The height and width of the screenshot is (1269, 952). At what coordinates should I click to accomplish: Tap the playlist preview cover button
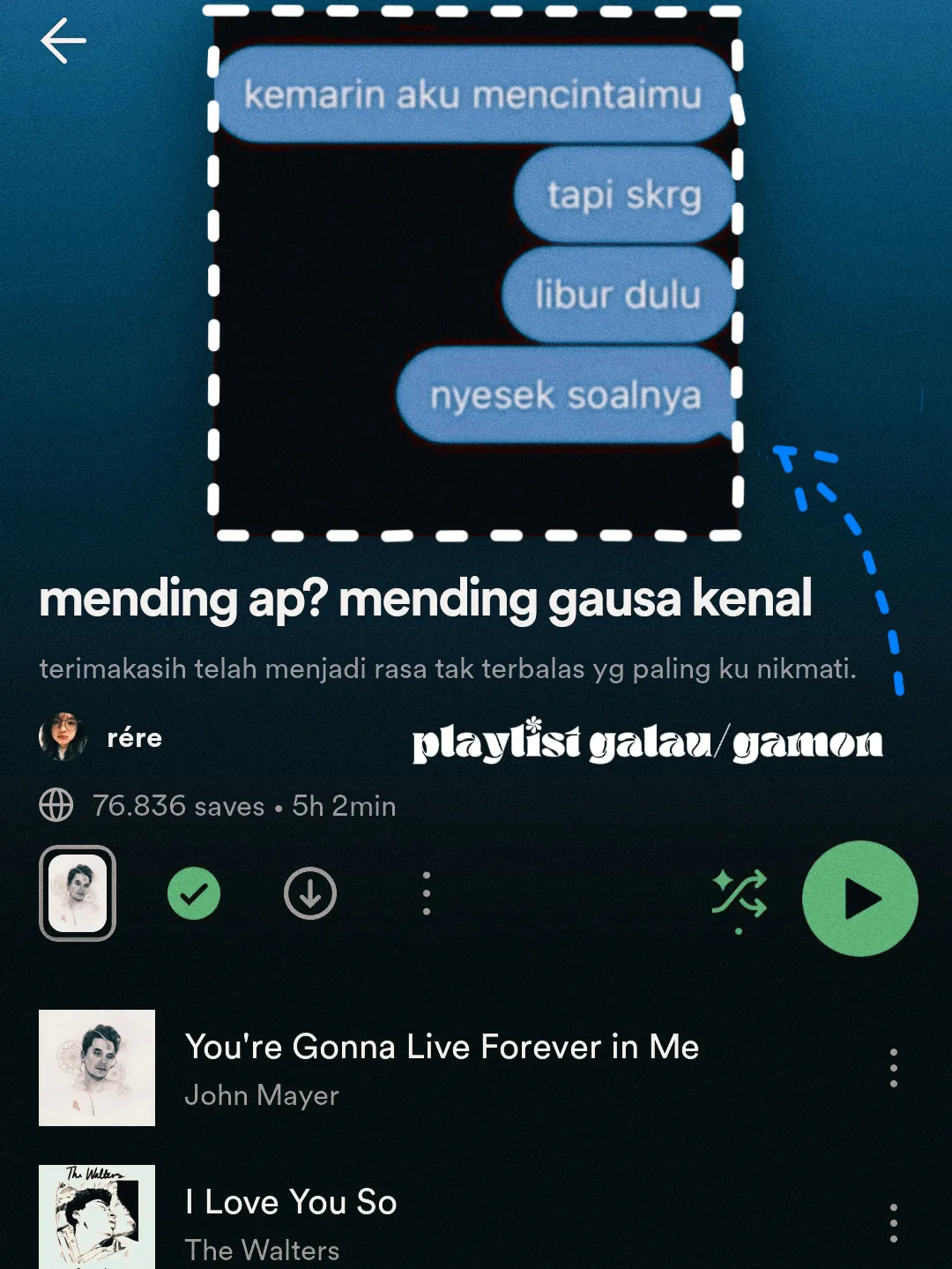[78, 893]
